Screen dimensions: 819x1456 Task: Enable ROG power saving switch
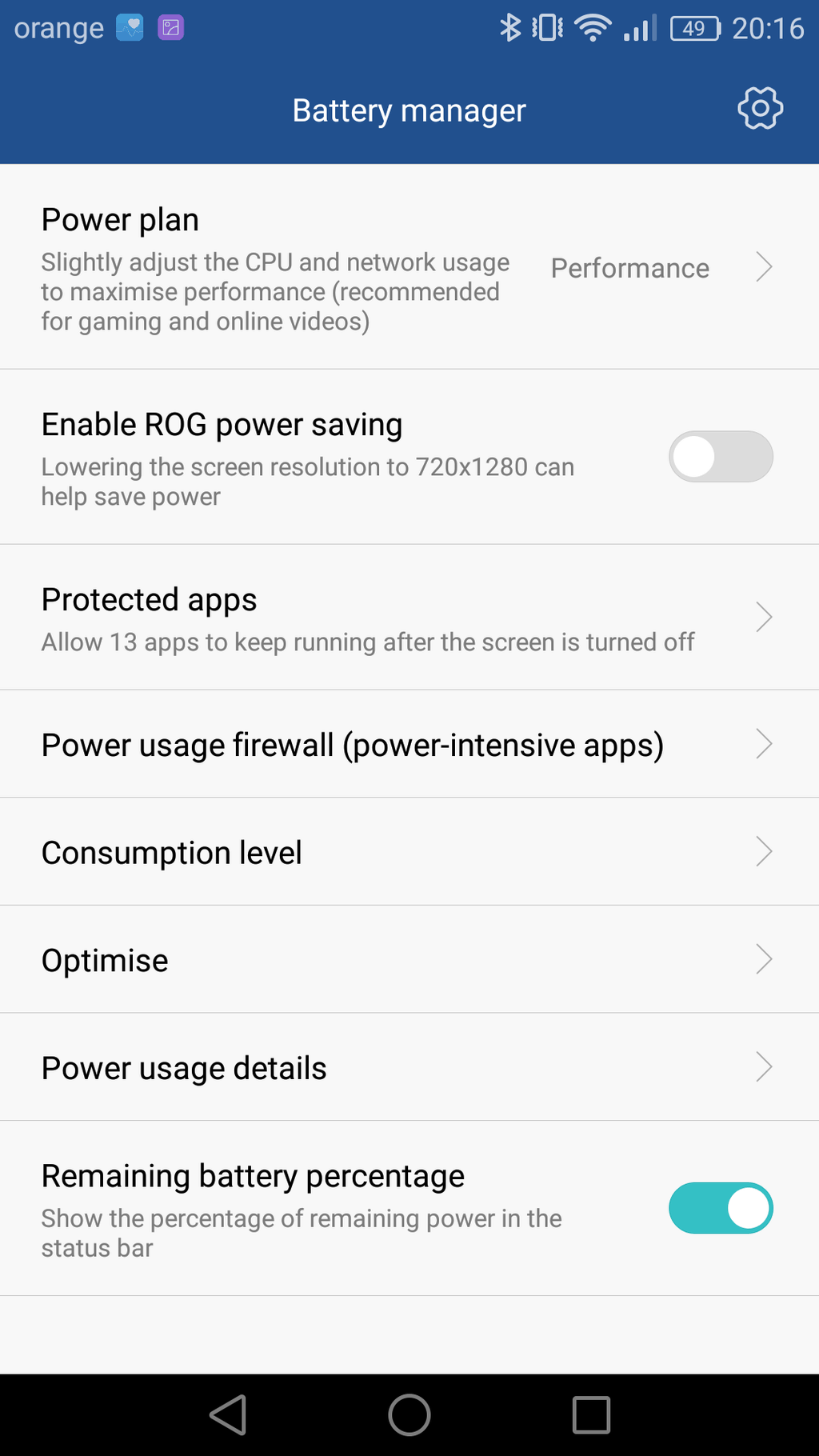pyautogui.click(x=721, y=457)
